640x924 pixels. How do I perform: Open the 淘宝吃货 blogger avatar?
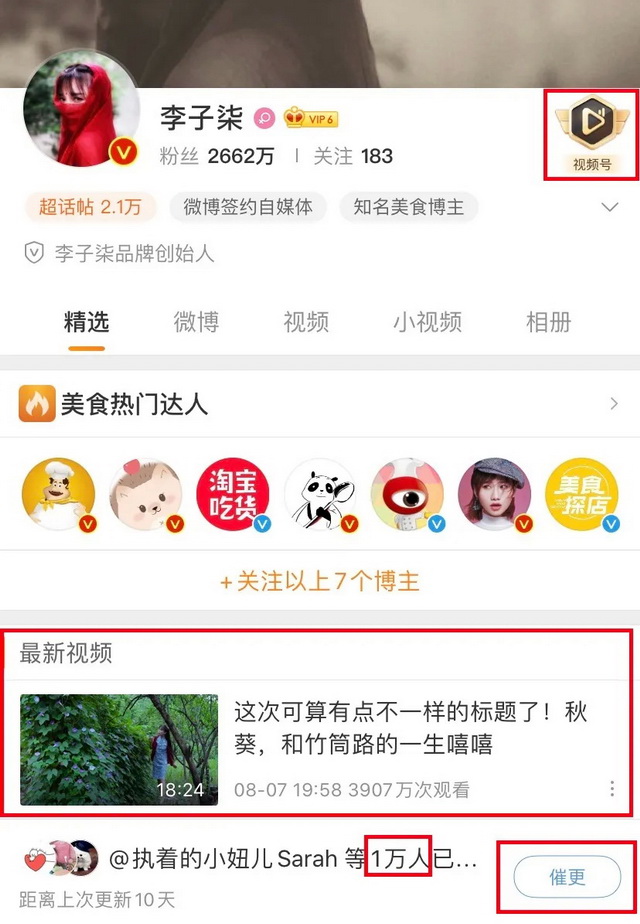click(233, 494)
